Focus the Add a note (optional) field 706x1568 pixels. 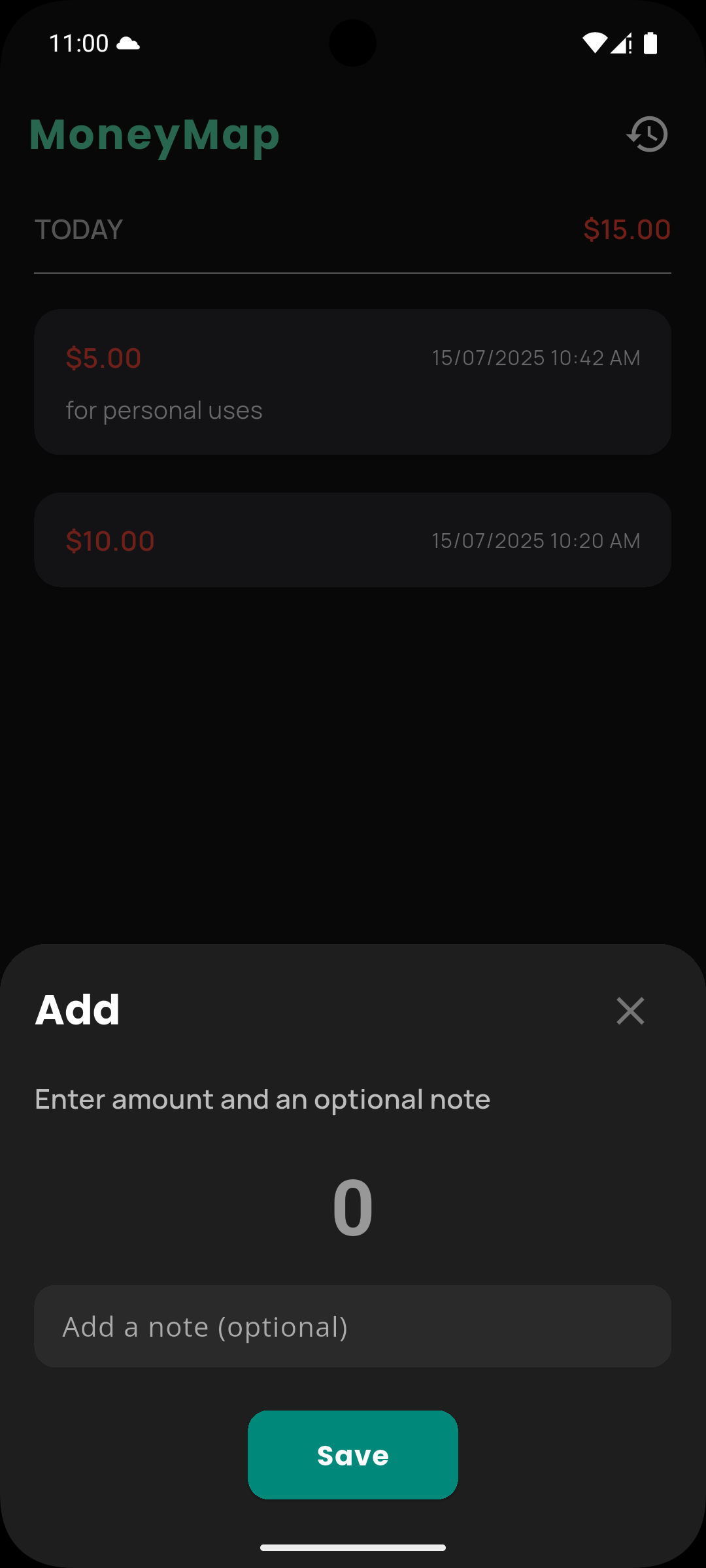point(353,1326)
